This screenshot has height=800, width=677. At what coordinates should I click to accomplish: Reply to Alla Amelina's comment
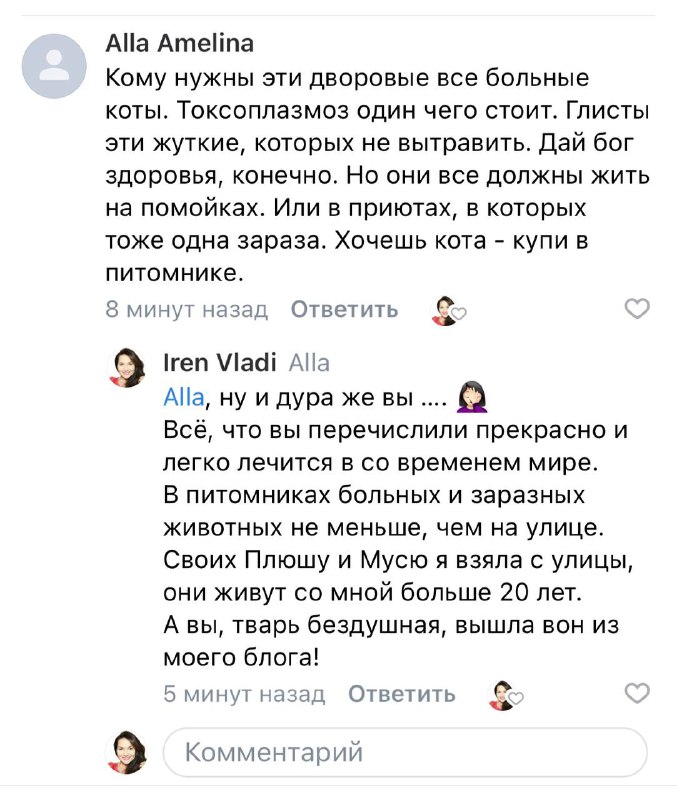click(344, 309)
